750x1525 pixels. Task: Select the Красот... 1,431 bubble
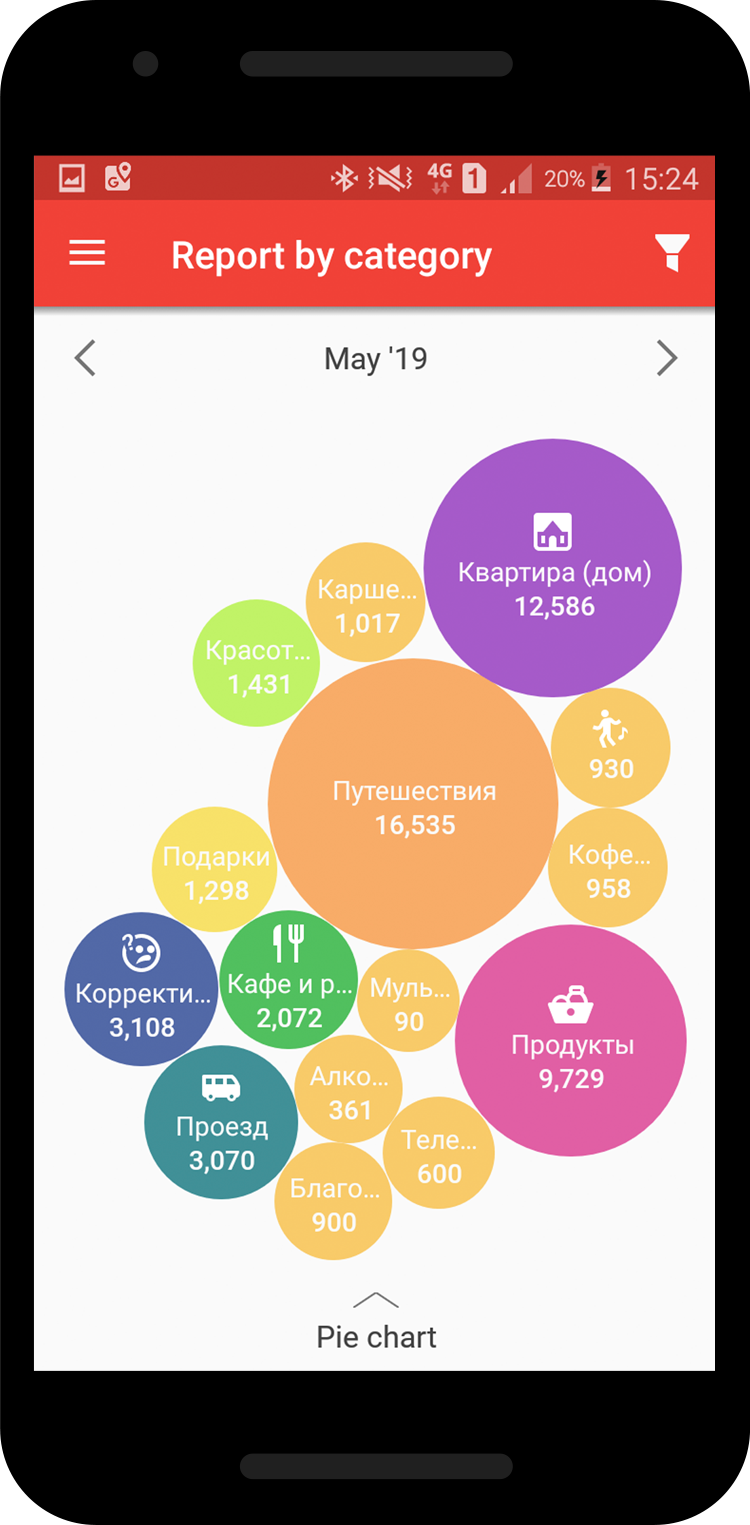click(256, 663)
